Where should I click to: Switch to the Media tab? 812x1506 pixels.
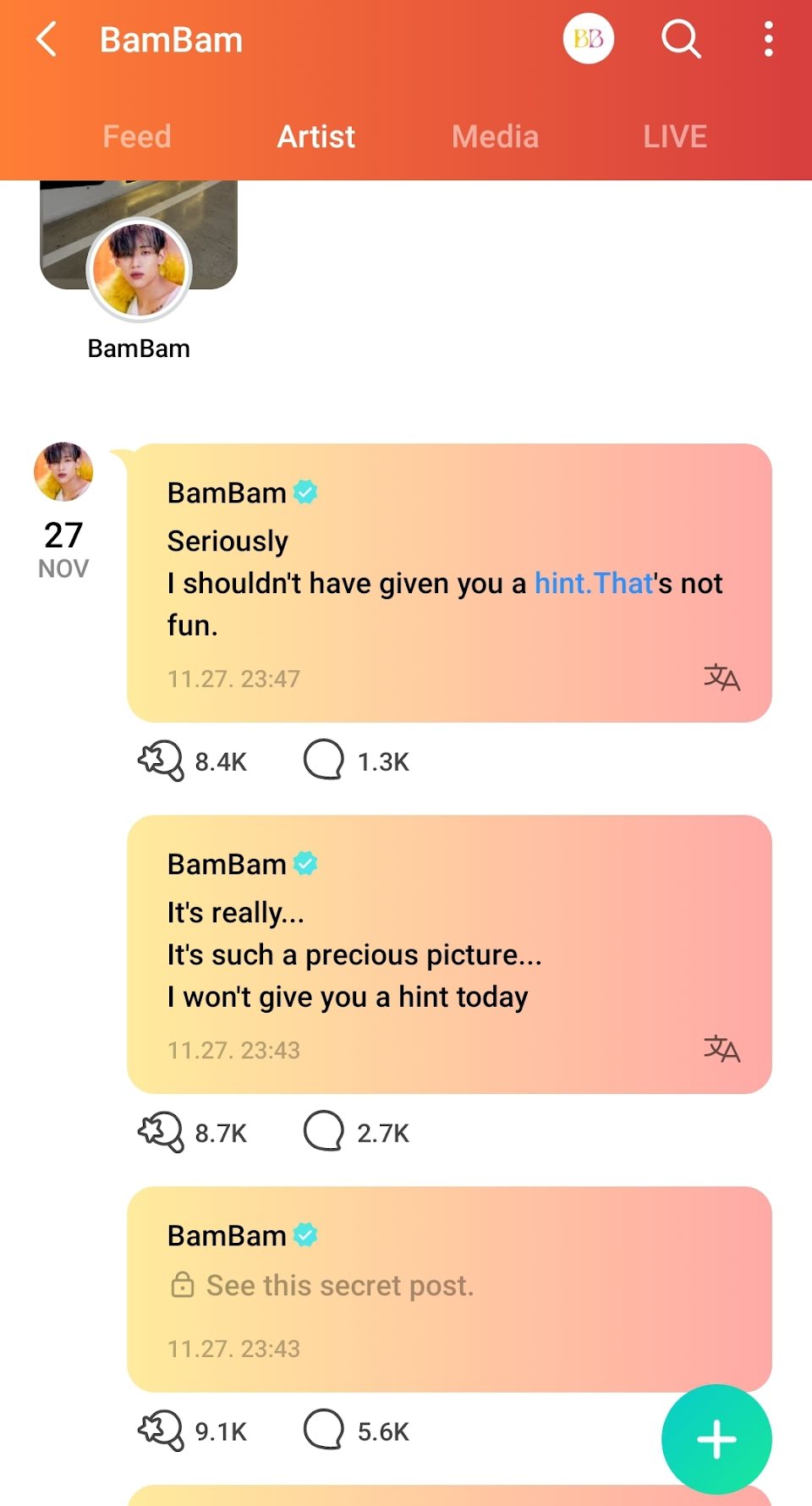click(x=495, y=136)
